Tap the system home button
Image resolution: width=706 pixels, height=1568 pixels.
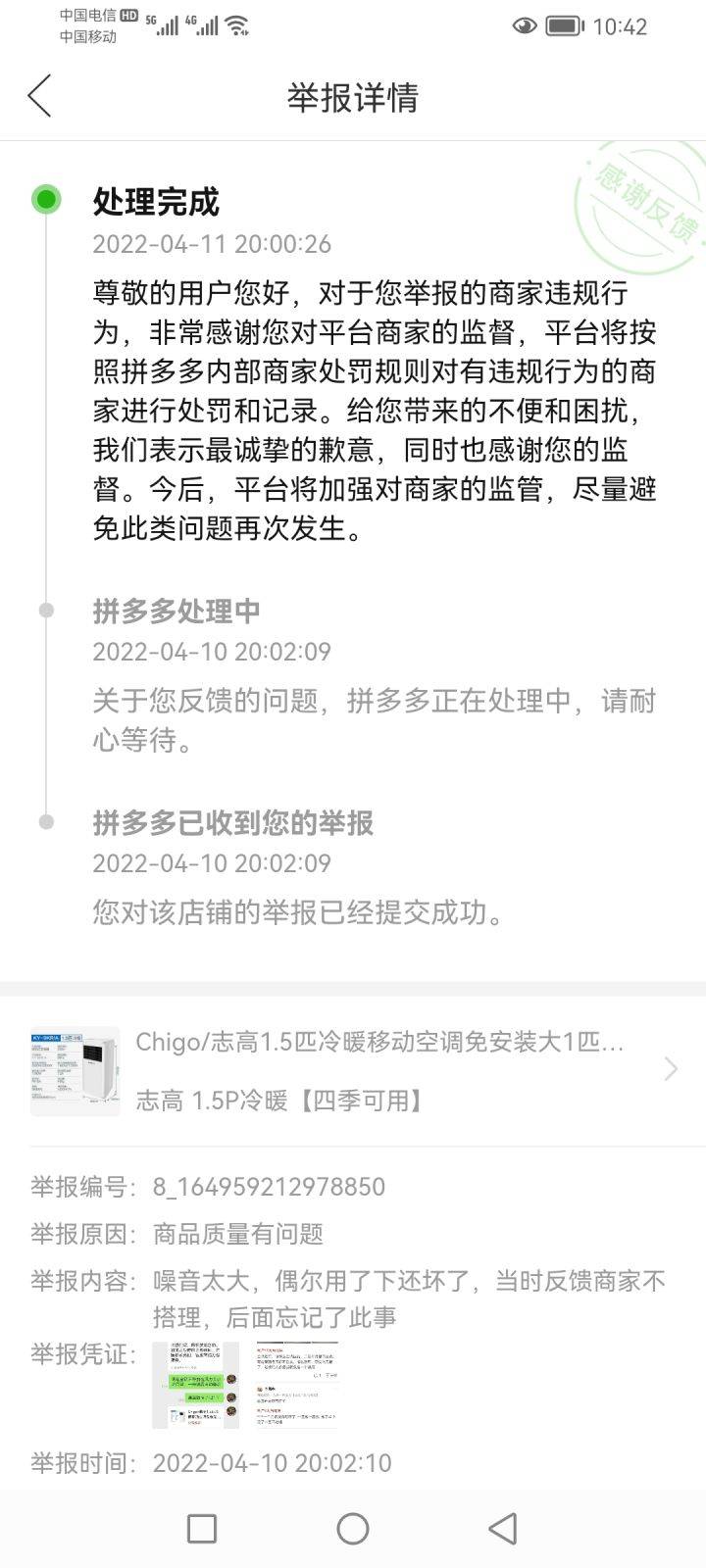[x=353, y=1528]
